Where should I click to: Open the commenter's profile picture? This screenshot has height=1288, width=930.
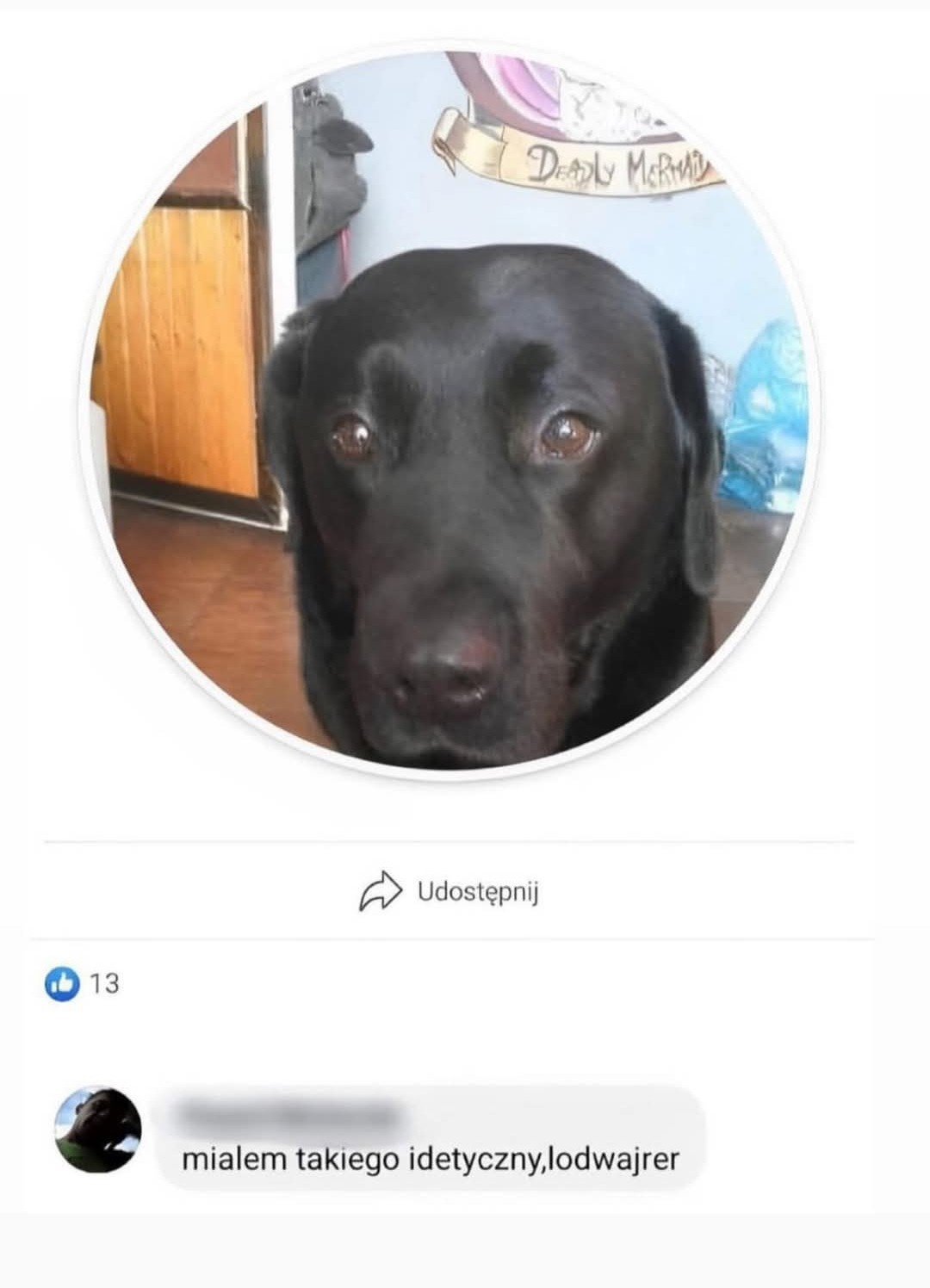pos(97,1130)
